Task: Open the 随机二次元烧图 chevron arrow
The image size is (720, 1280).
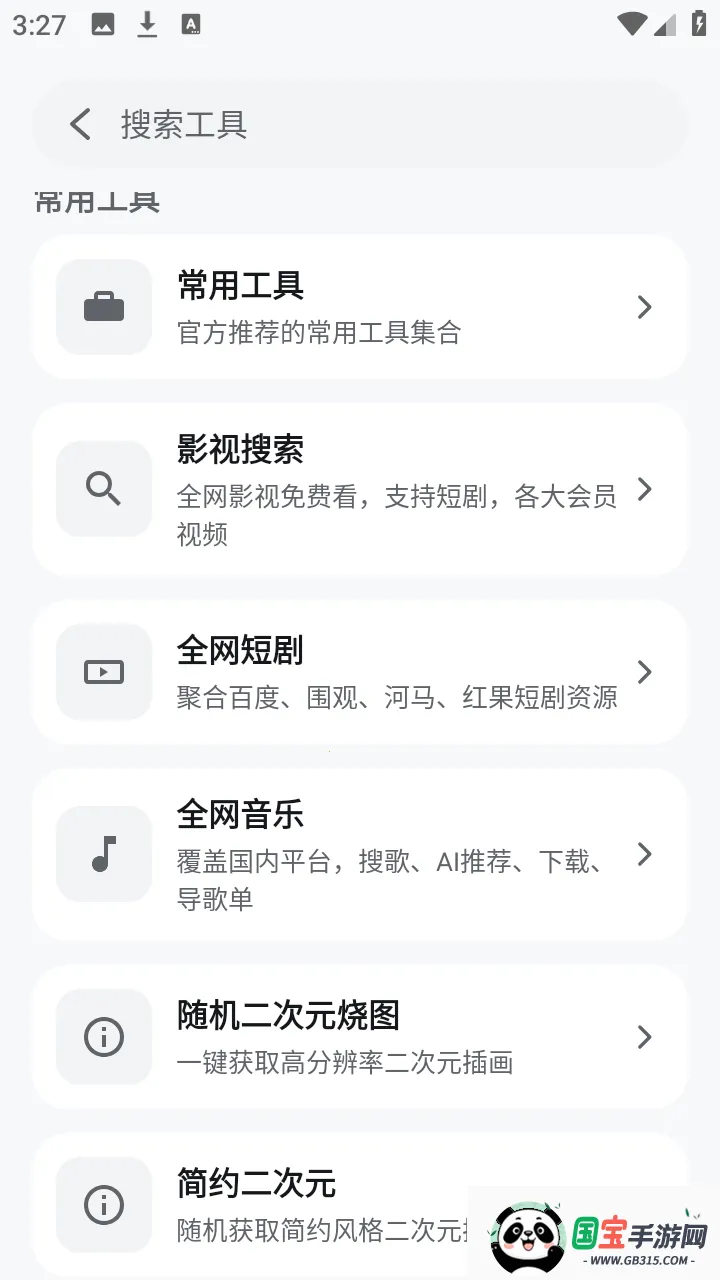Action: click(x=645, y=1037)
